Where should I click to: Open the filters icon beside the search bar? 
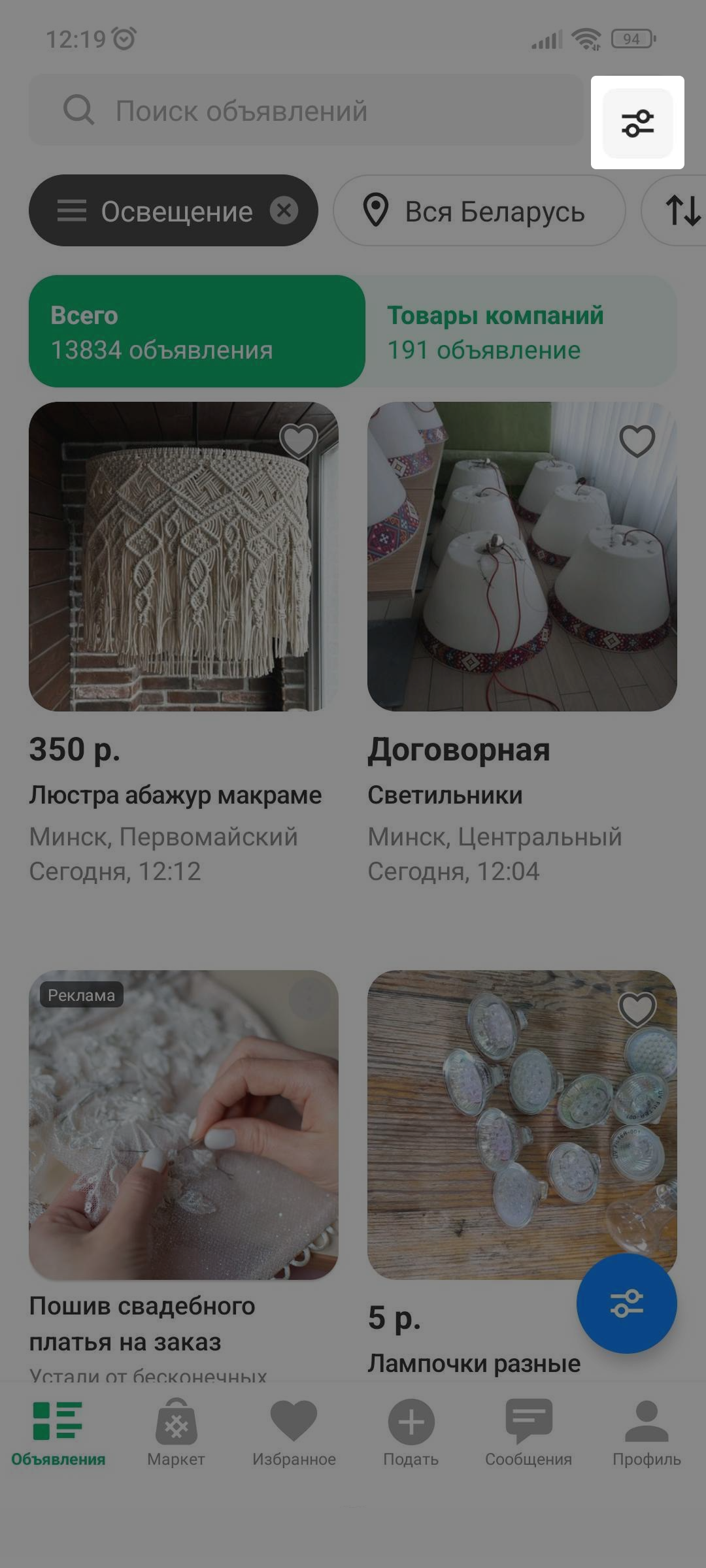pos(637,123)
